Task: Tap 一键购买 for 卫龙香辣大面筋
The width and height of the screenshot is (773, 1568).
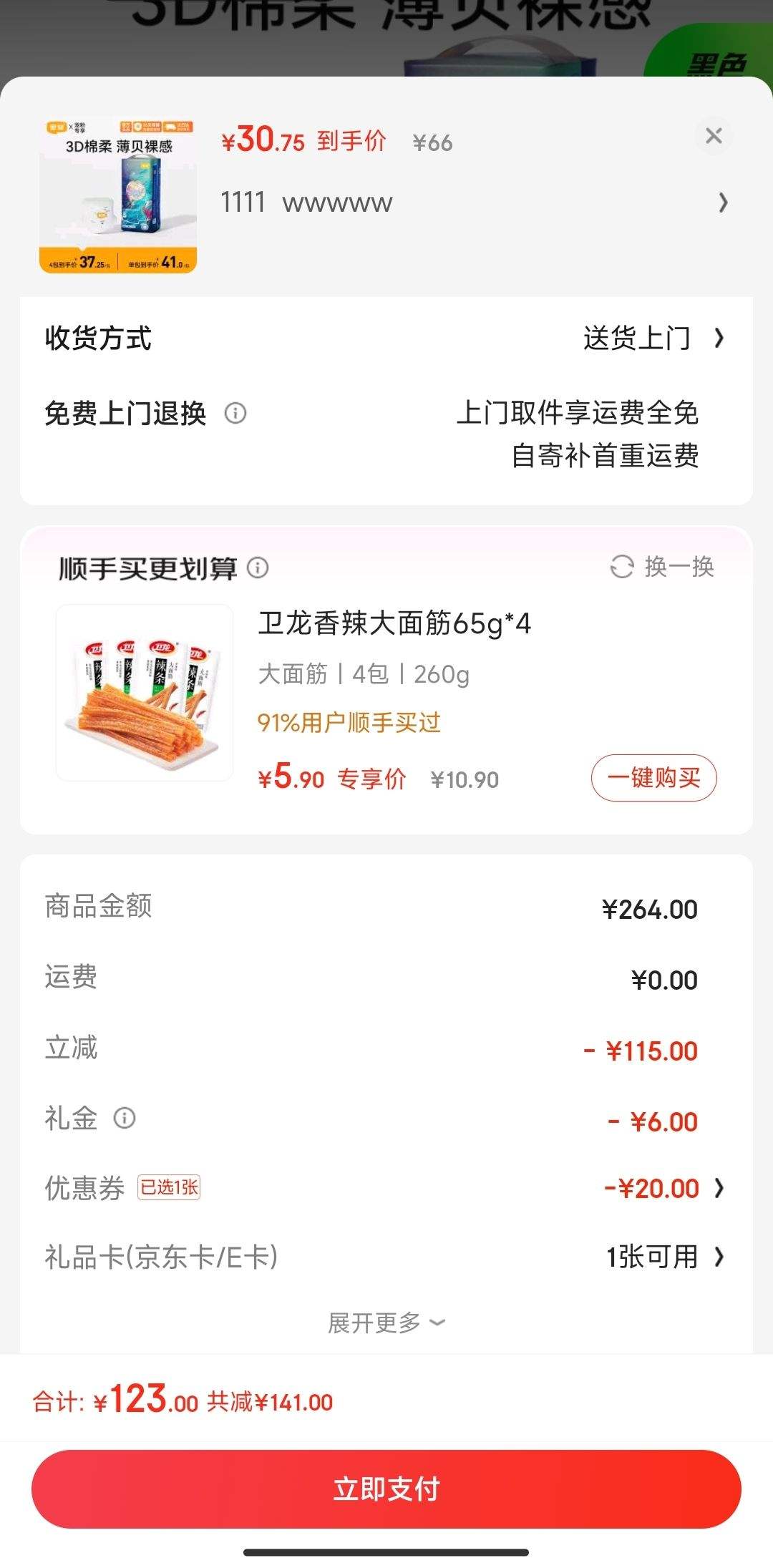Action: (653, 778)
